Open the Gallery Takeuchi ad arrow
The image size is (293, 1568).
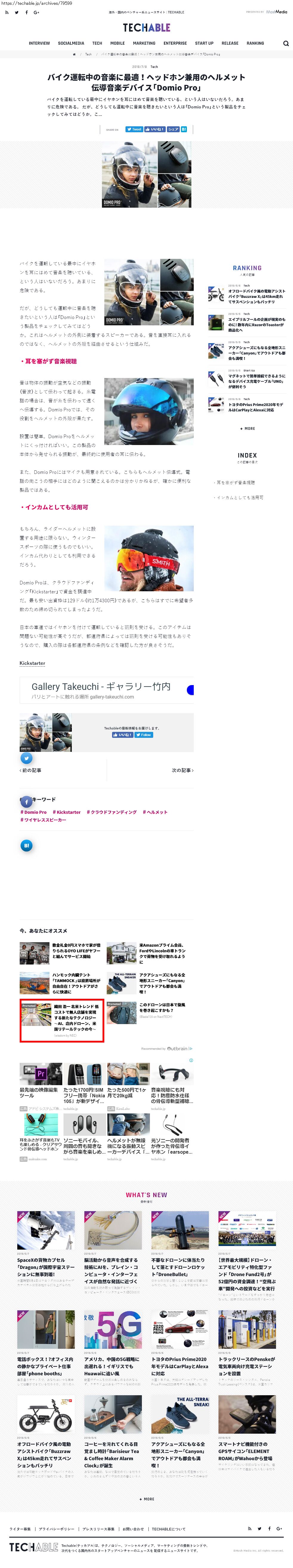click(190, 690)
